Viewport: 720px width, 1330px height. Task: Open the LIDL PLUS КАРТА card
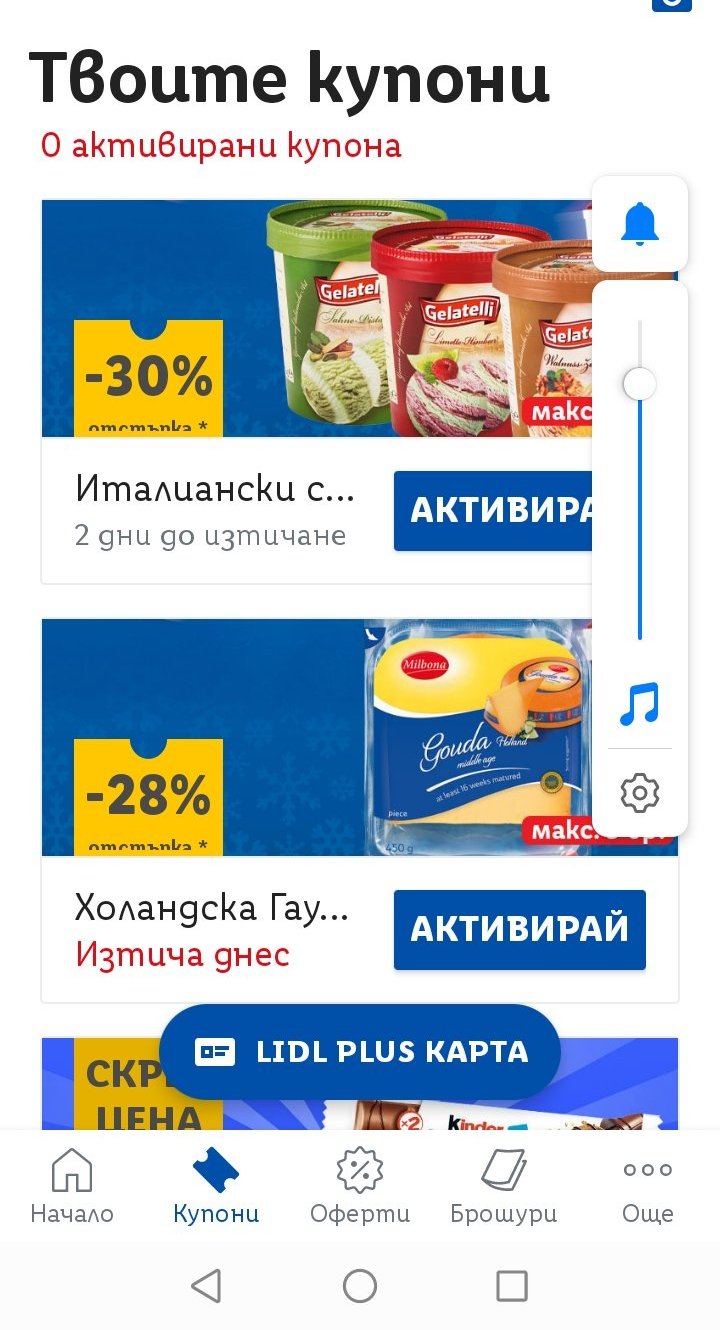click(360, 1052)
